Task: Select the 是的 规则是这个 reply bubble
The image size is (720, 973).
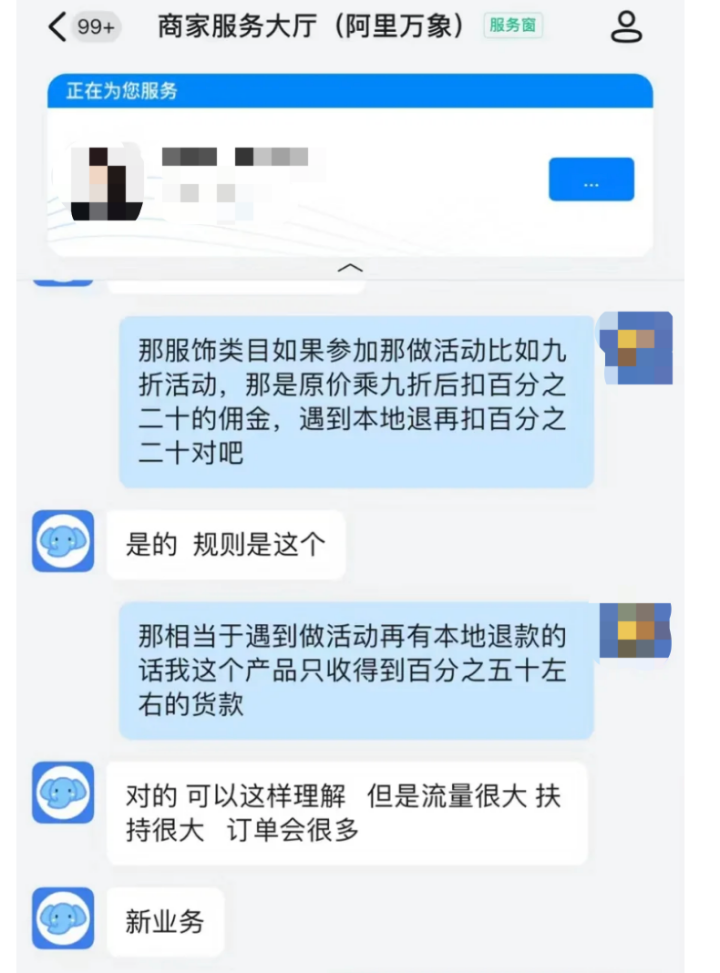Action: point(225,544)
